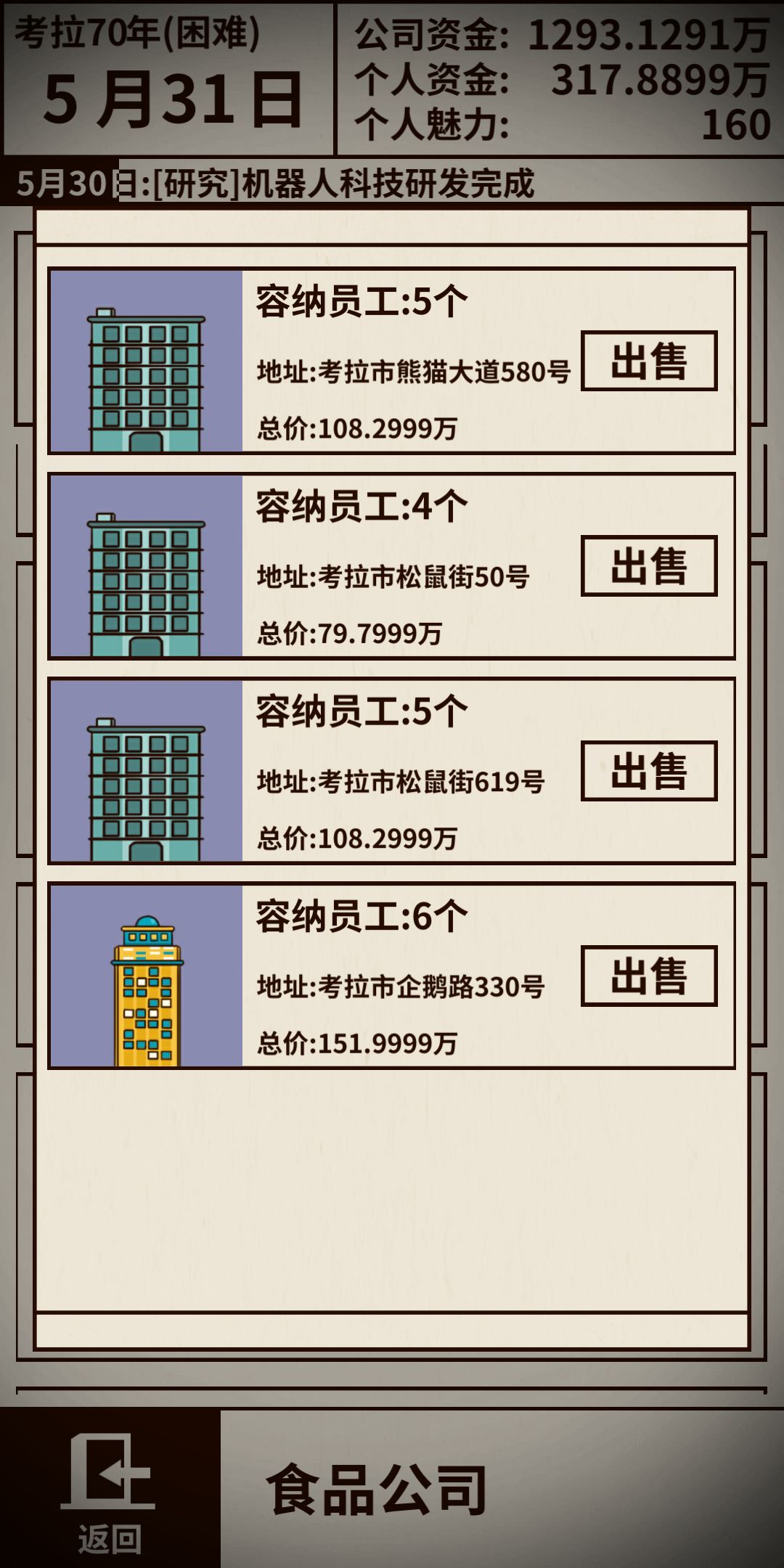
Task: Click the 个人魅力 160 stat display
Action: 559,122
